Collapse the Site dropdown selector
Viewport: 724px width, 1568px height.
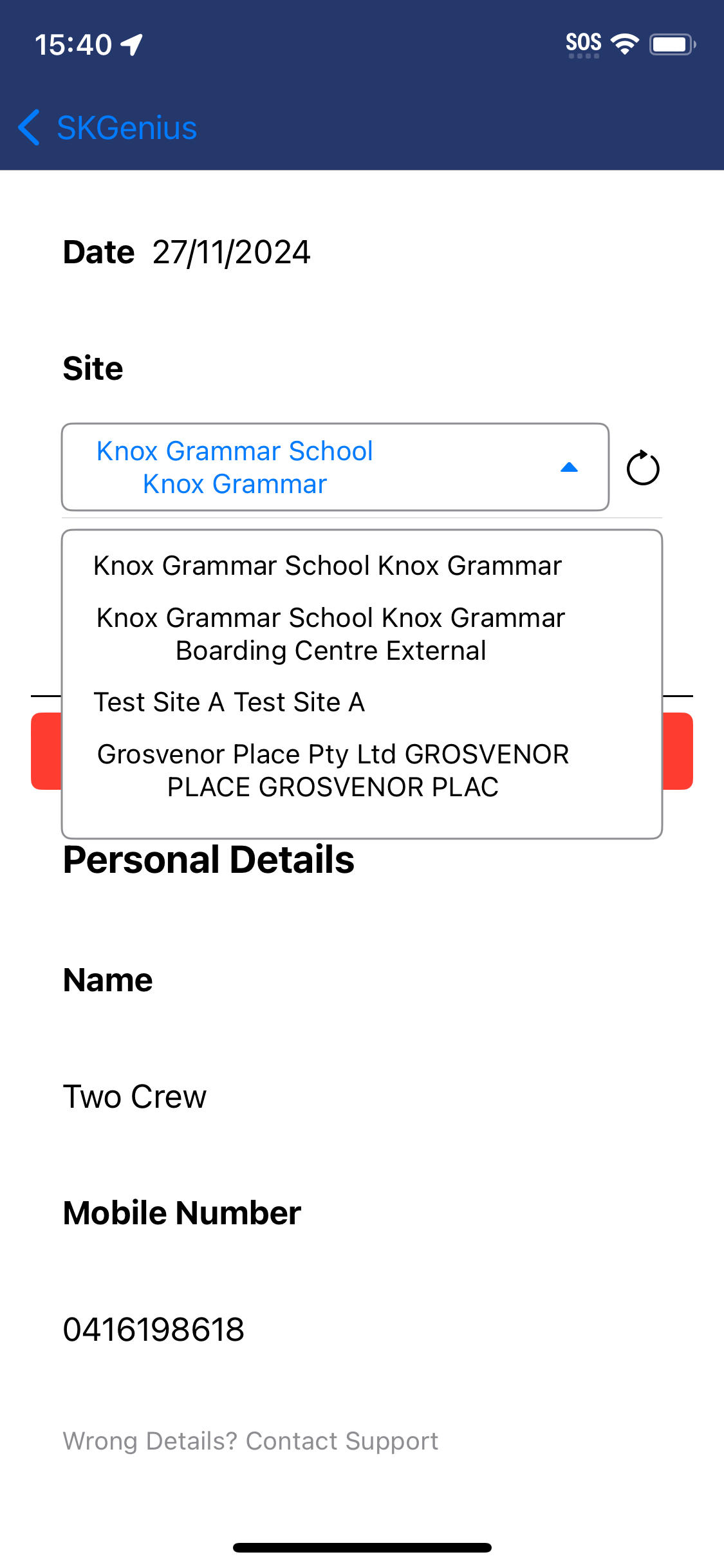pos(335,467)
